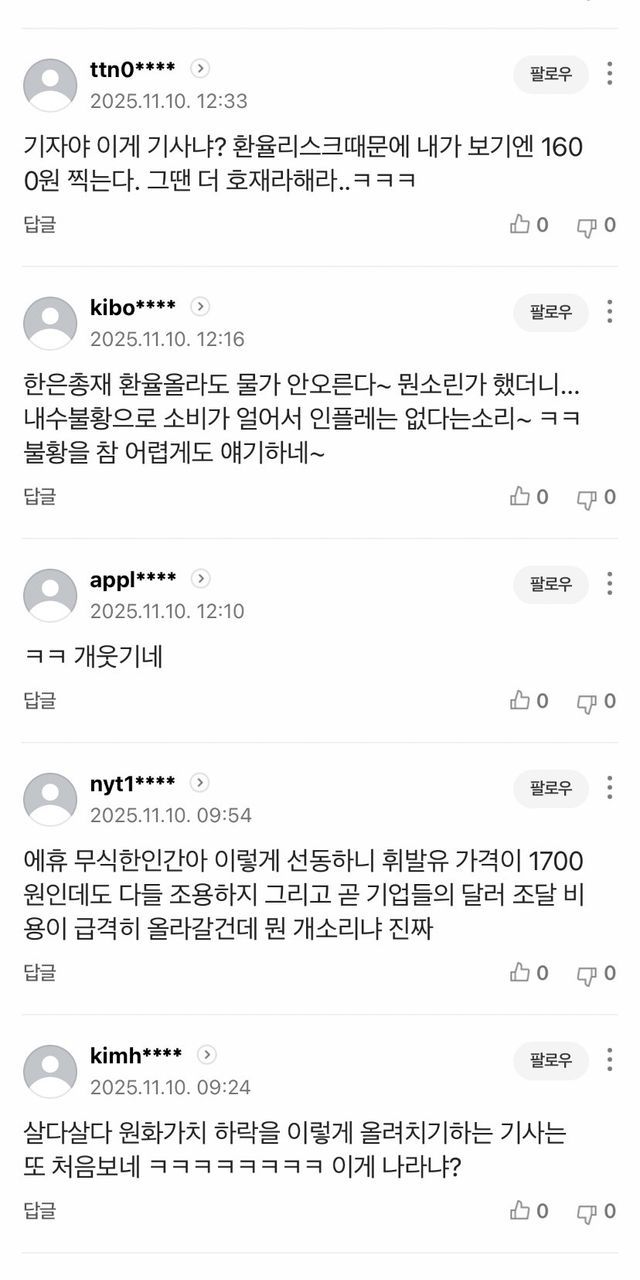Follow user kimh****
Screen dimensions: 640x1280
[x=551, y=1060]
